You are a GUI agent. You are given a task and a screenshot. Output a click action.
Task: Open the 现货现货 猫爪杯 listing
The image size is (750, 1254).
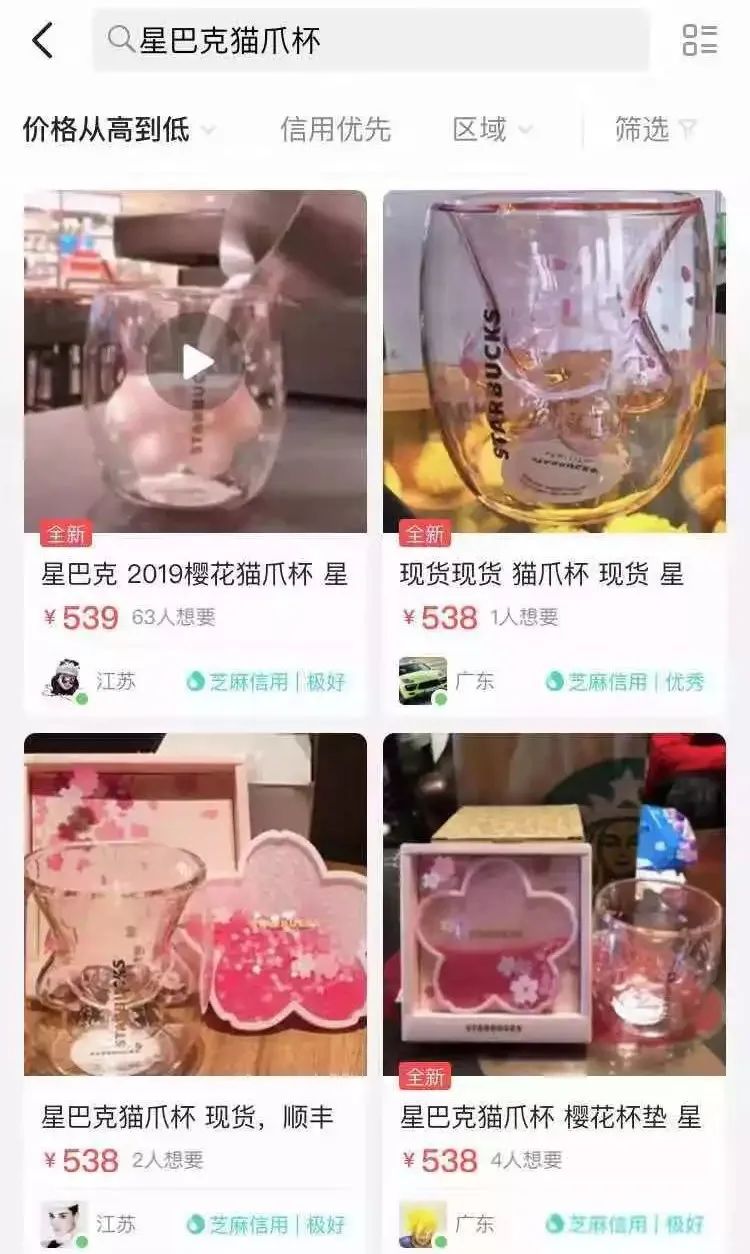tap(542, 575)
